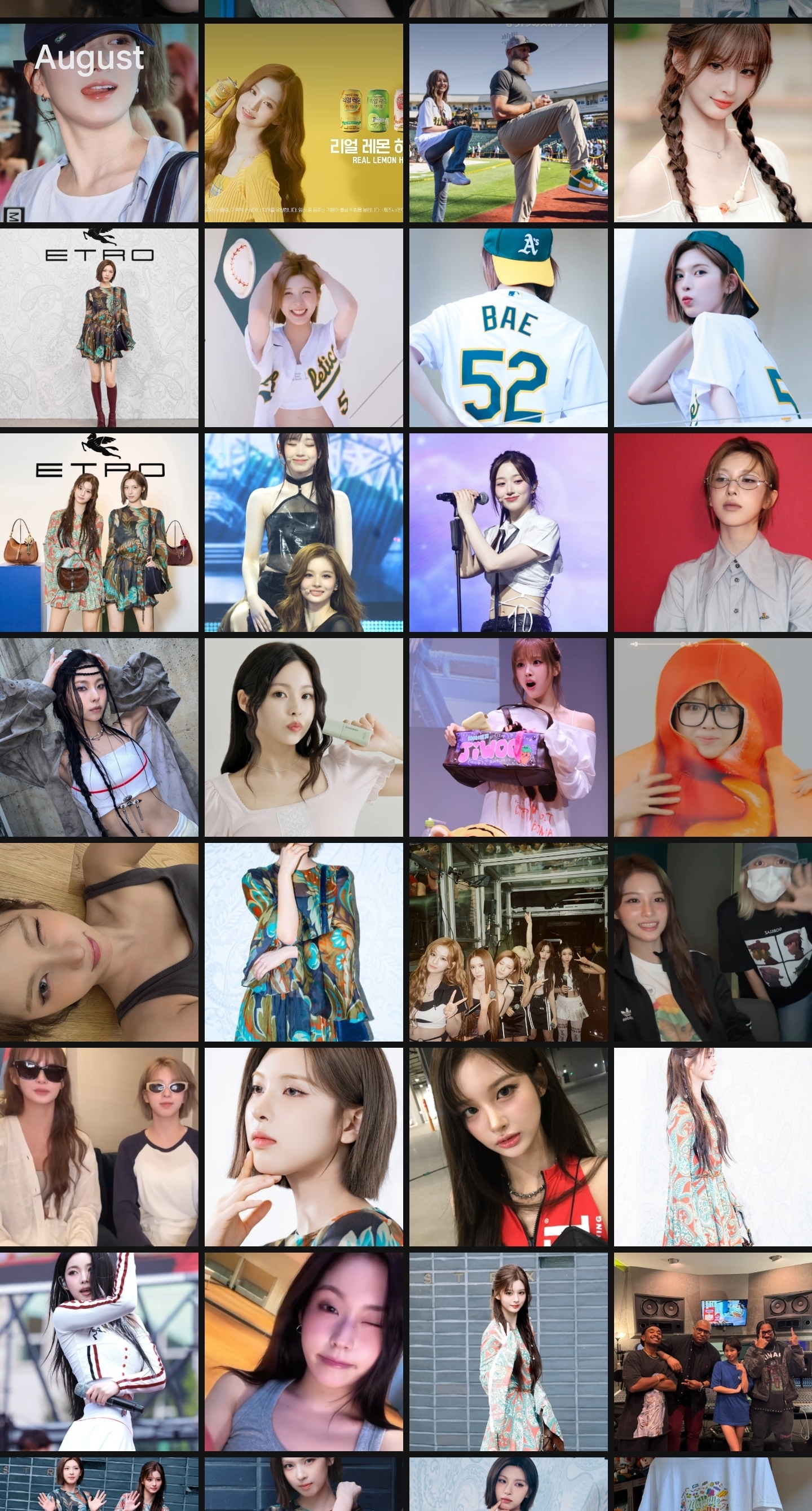Open the solo ETRO wall dress photo
This screenshot has width=812, height=1511.
point(99,327)
